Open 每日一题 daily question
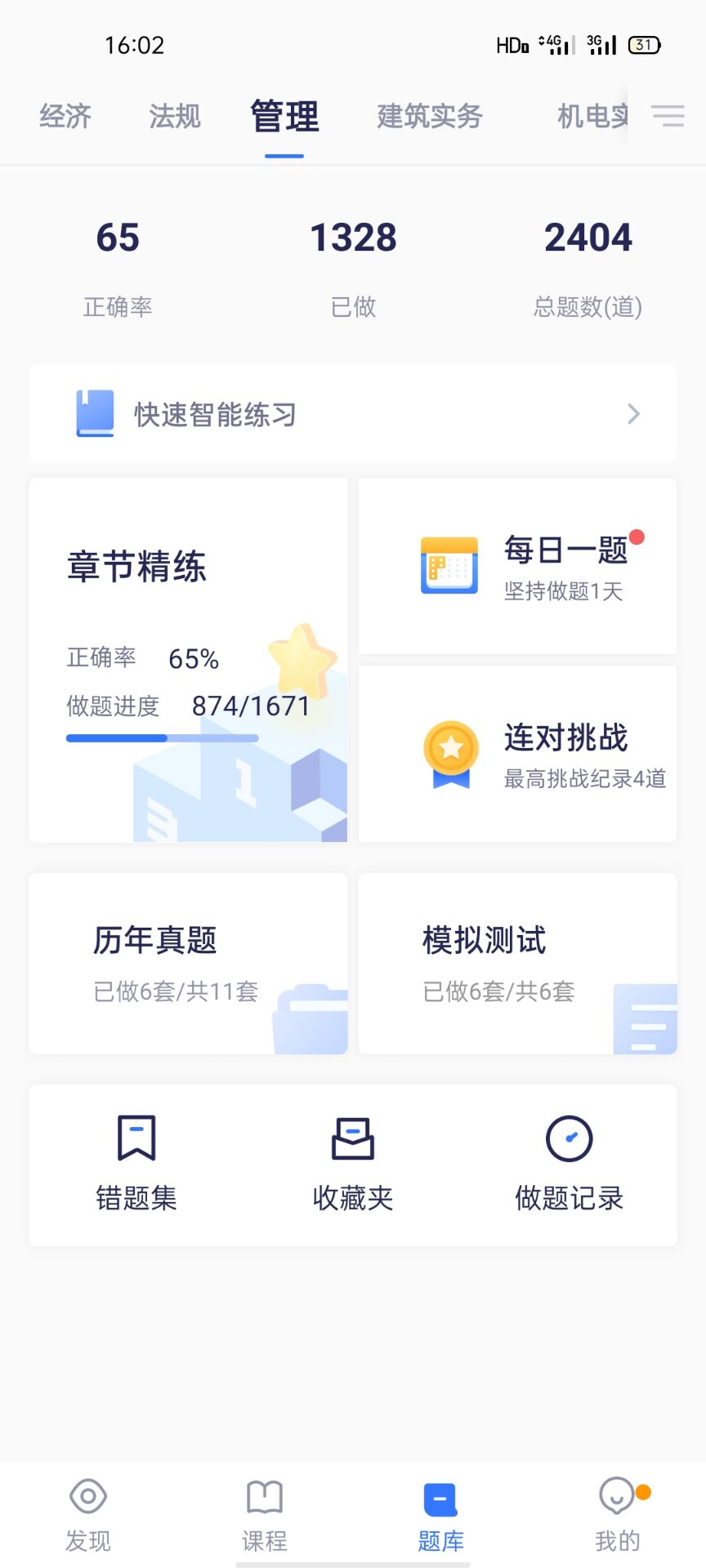This screenshot has width=706, height=1568. (517, 566)
